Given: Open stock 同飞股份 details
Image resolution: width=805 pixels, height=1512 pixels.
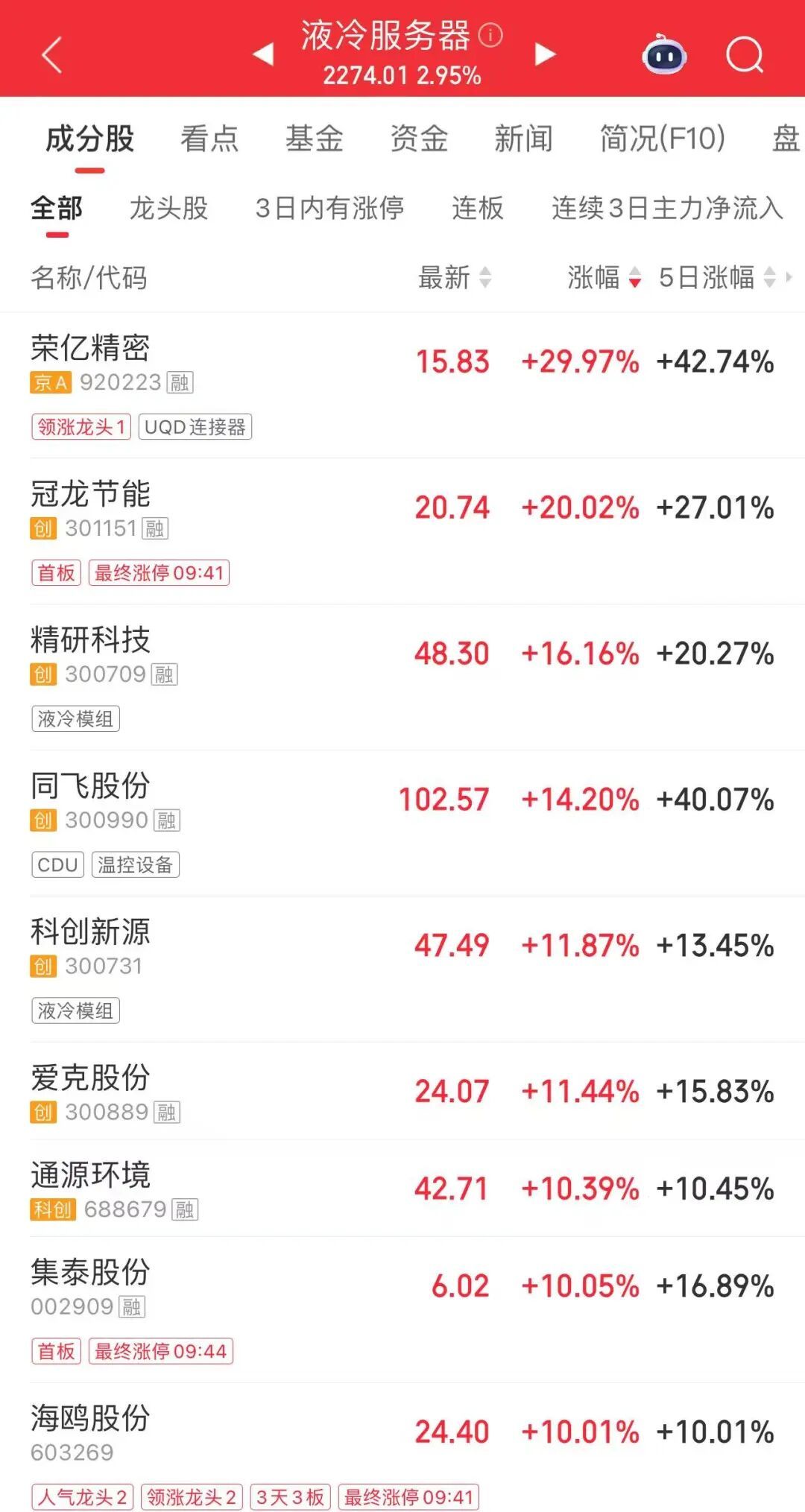Looking at the screenshot, I should pos(402,823).
